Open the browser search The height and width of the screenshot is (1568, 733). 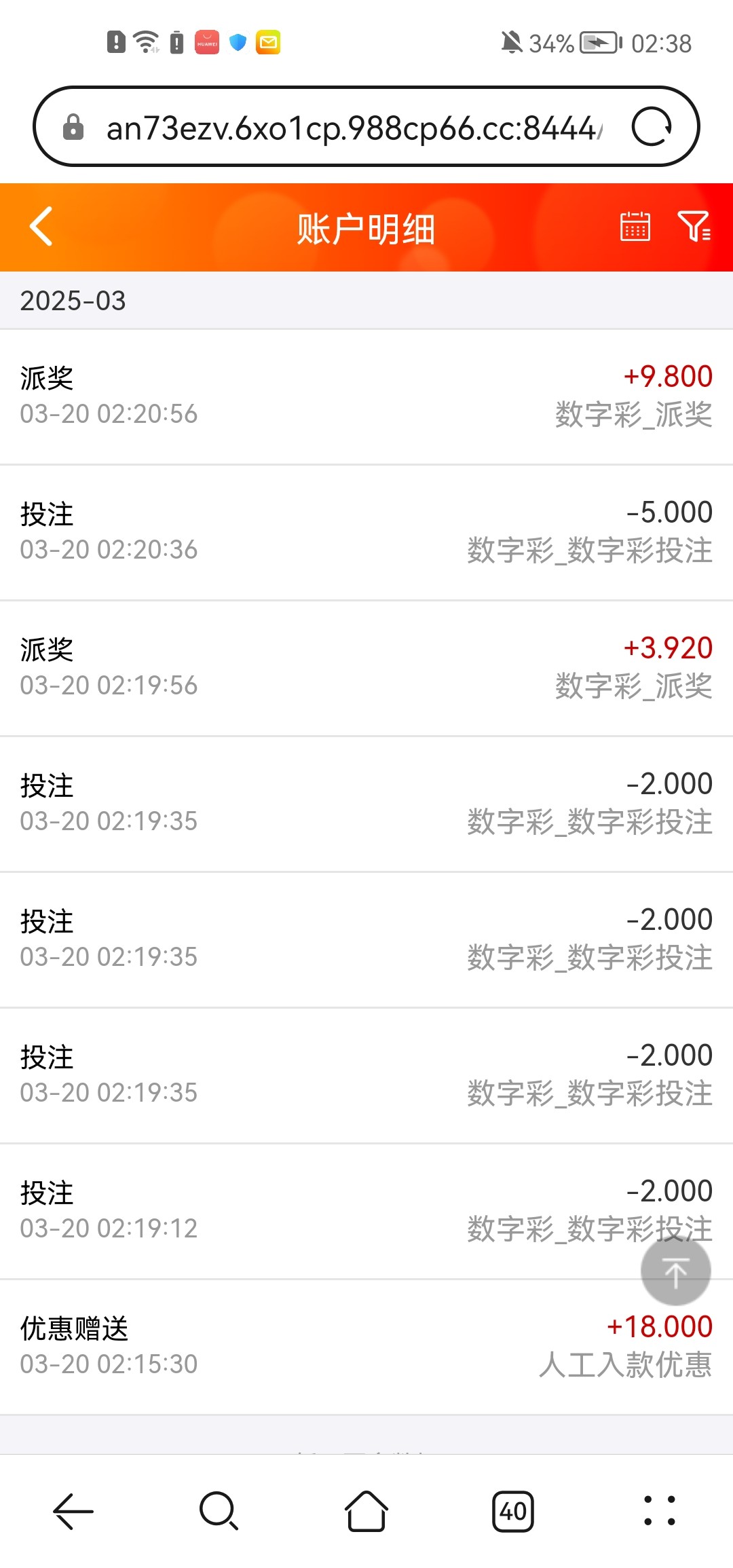point(219,1511)
